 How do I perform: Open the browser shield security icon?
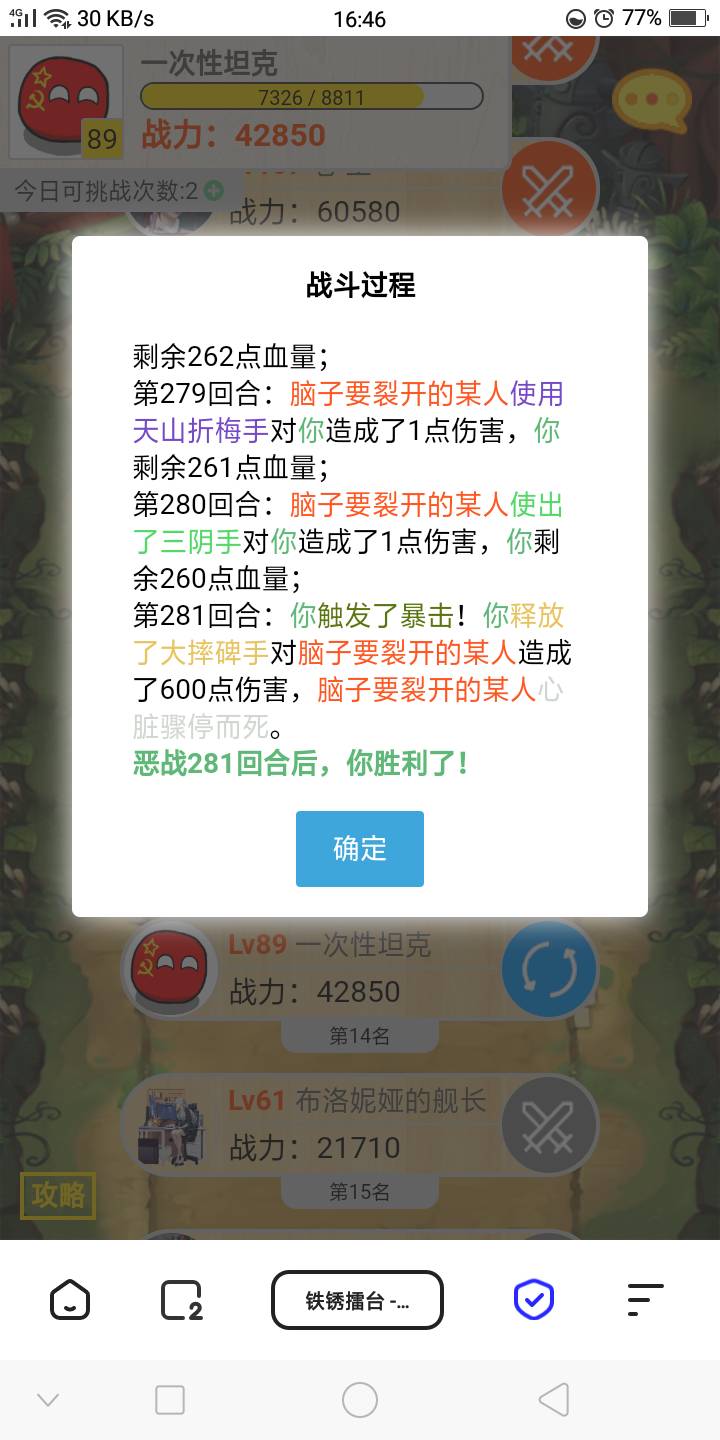[x=533, y=1299]
